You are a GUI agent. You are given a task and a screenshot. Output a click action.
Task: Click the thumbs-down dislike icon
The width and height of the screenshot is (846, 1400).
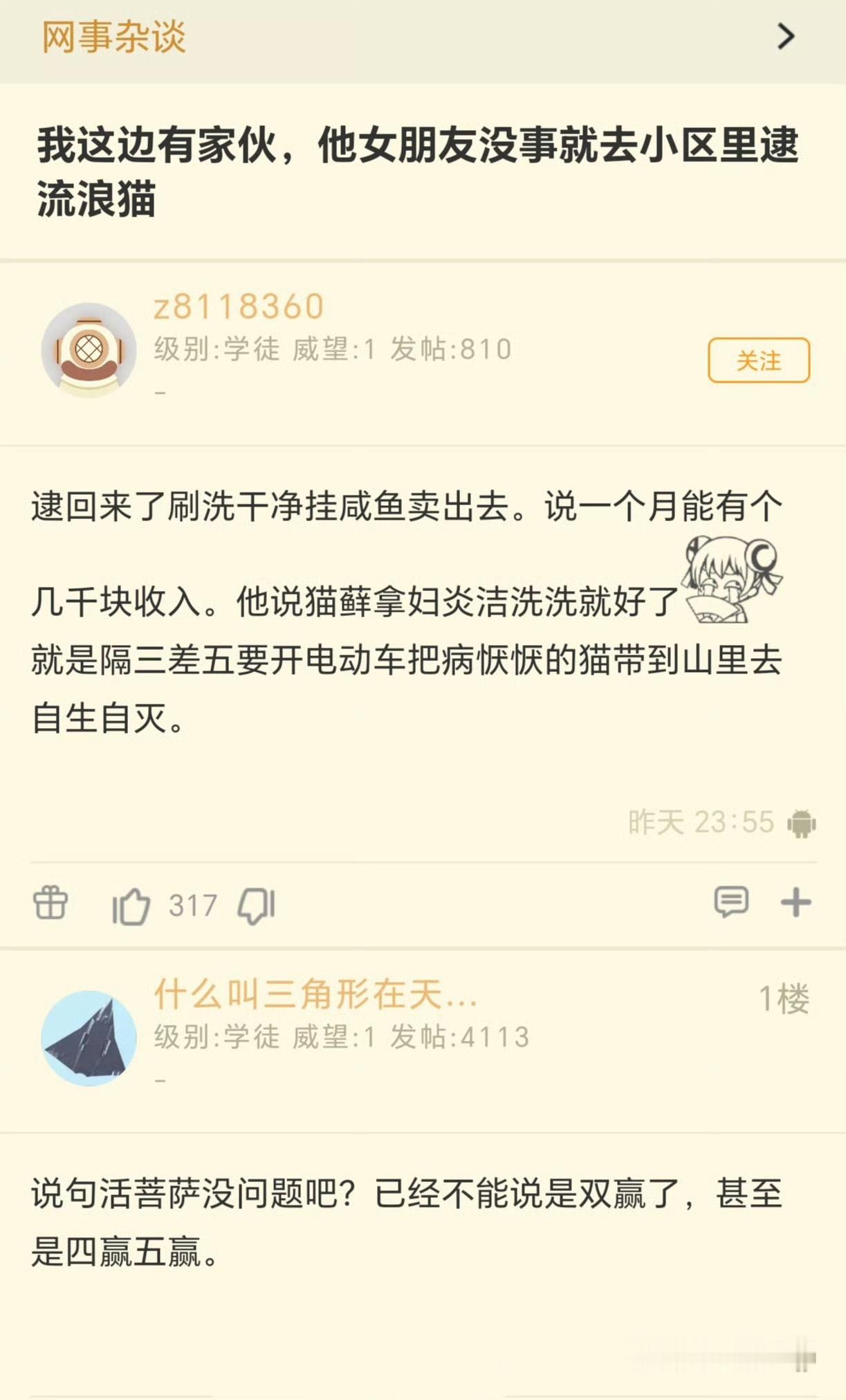coord(256,903)
